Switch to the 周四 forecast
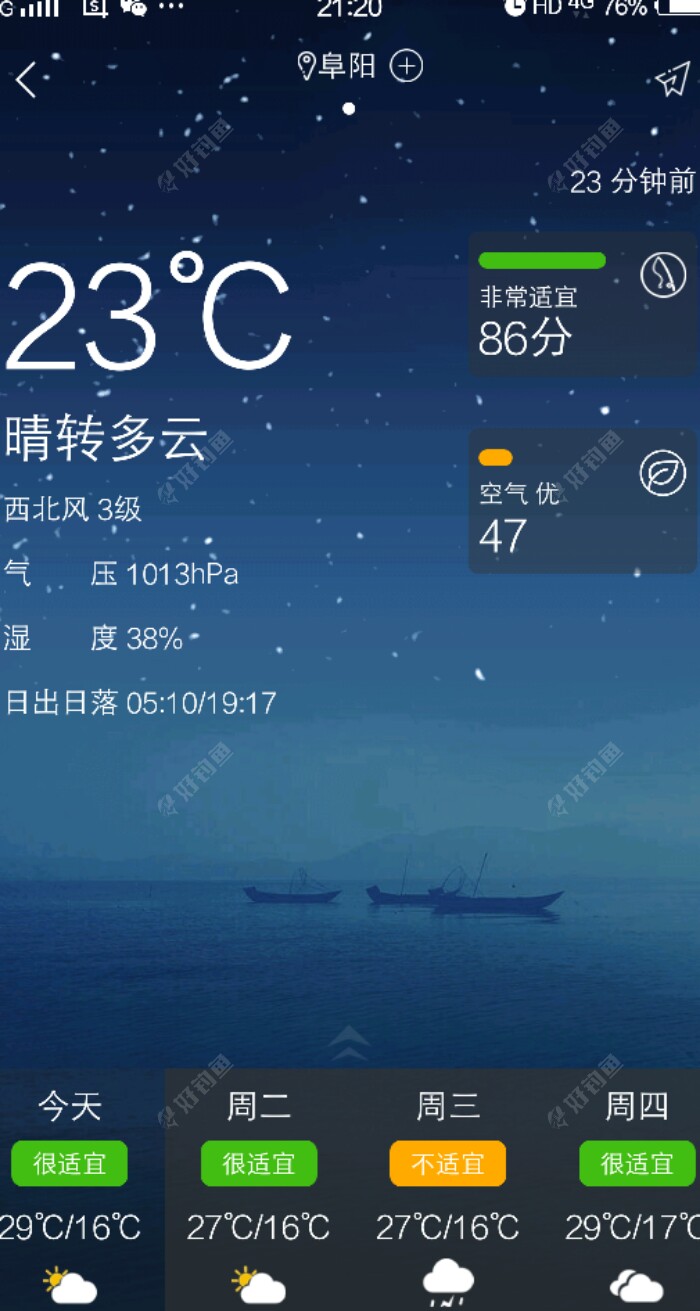The width and height of the screenshot is (700, 1311). 636,1190
